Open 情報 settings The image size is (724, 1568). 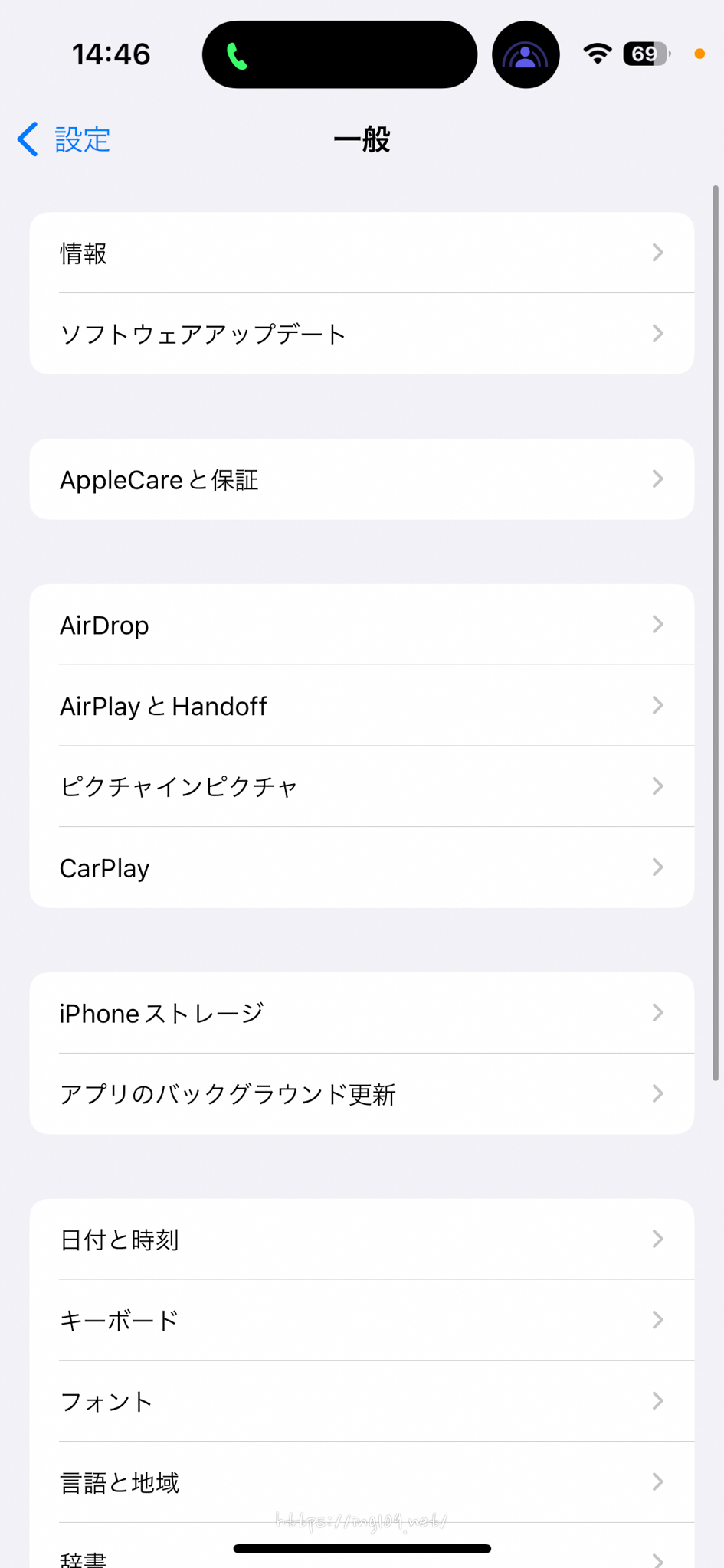tap(362, 253)
